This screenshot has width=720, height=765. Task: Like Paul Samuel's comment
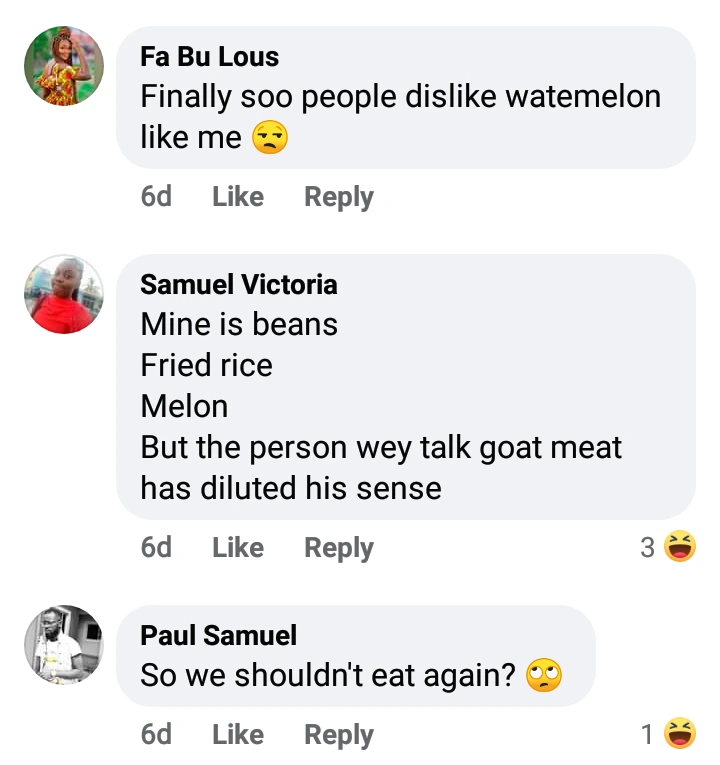(237, 735)
